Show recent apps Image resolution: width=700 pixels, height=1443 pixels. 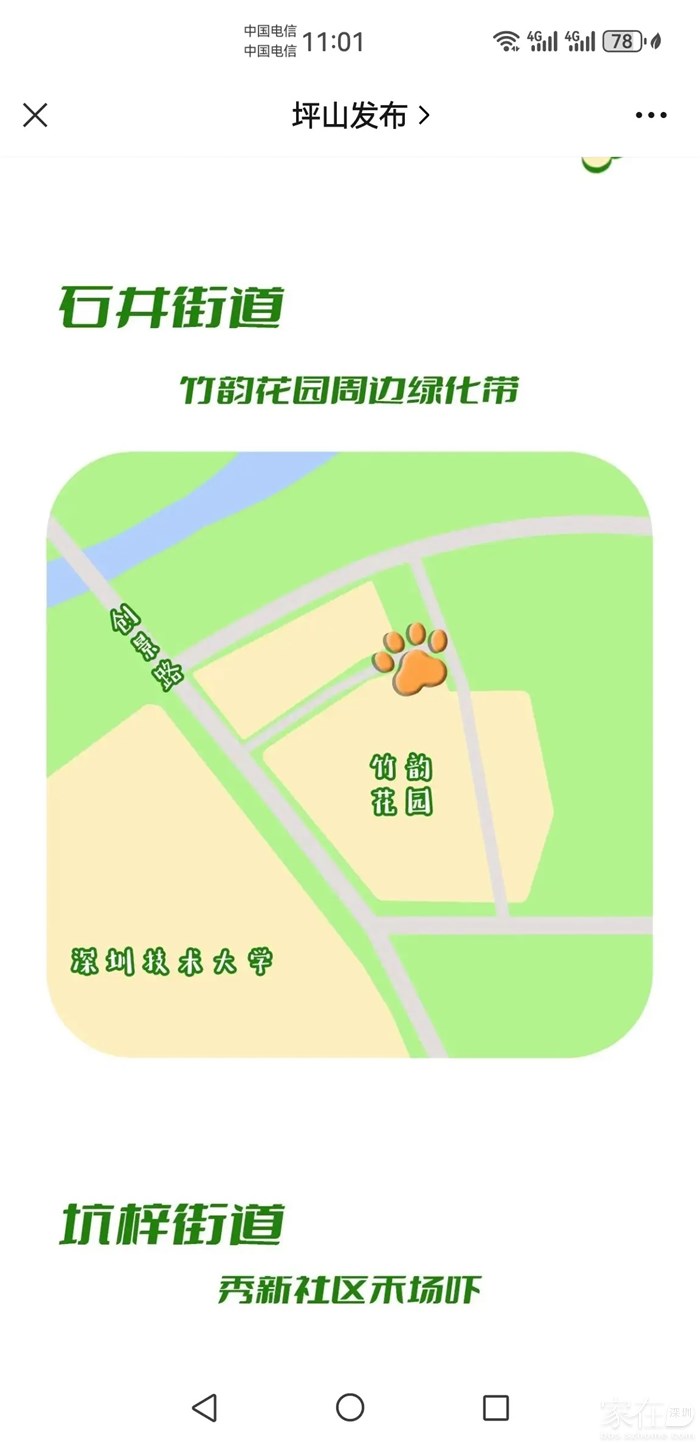tap(496, 1408)
